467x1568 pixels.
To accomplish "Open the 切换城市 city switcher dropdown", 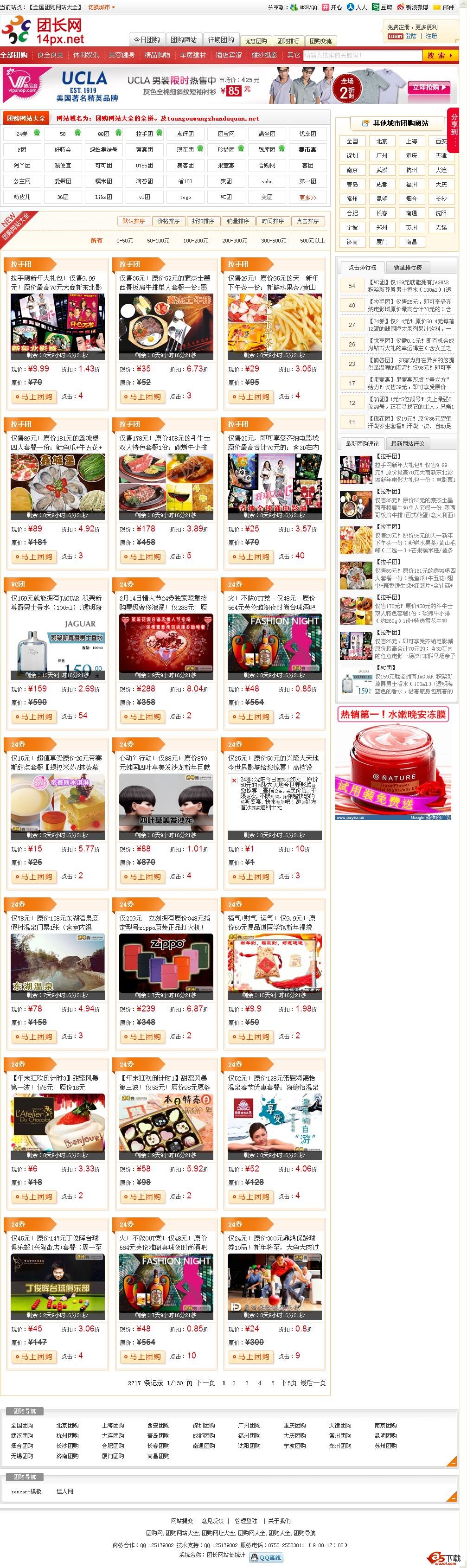I will click(x=101, y=7).
